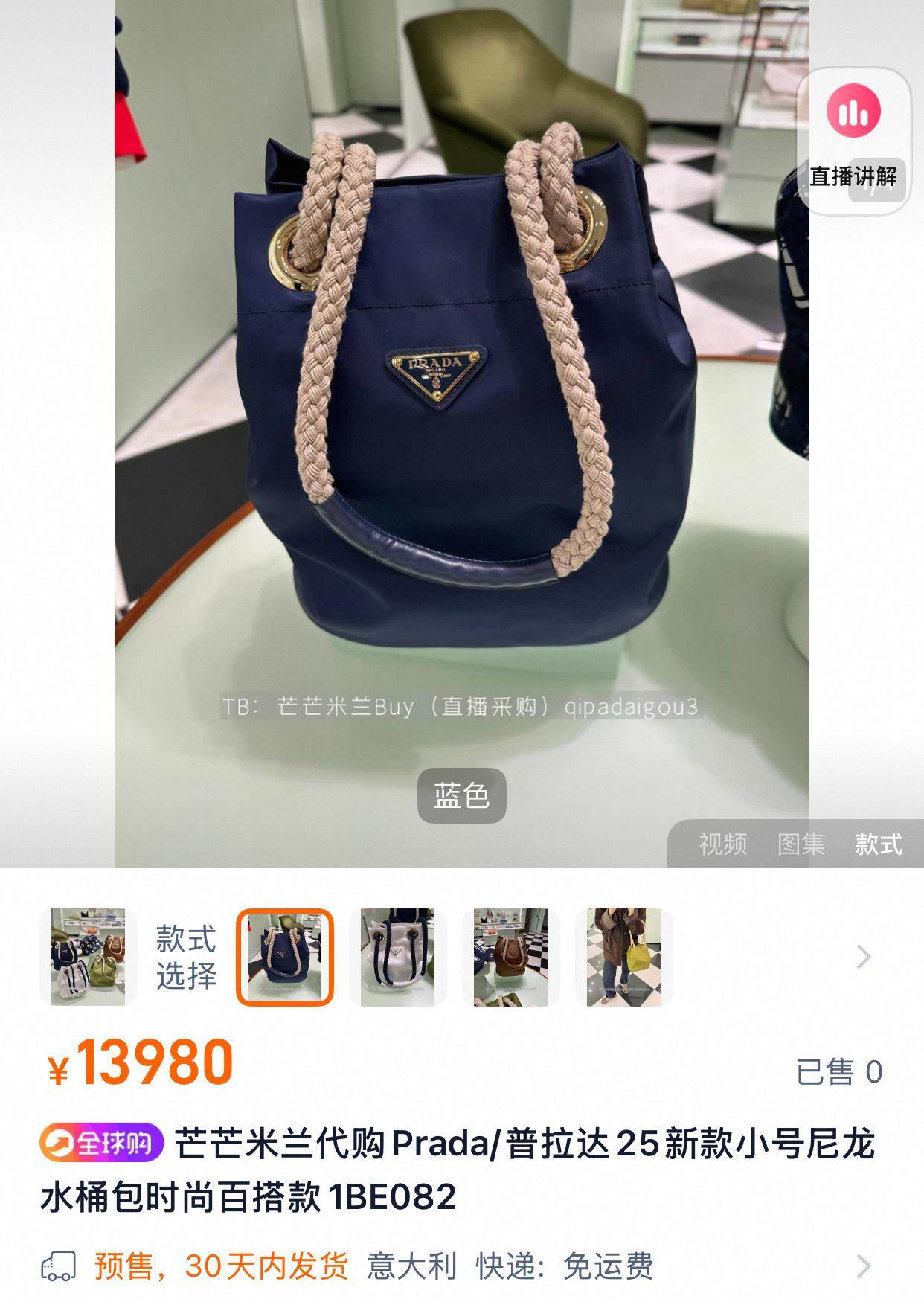Viewport: 924px width, 1302px height.
Task: Select the yellow bag model photo
Action: click(x=623, y=957)
